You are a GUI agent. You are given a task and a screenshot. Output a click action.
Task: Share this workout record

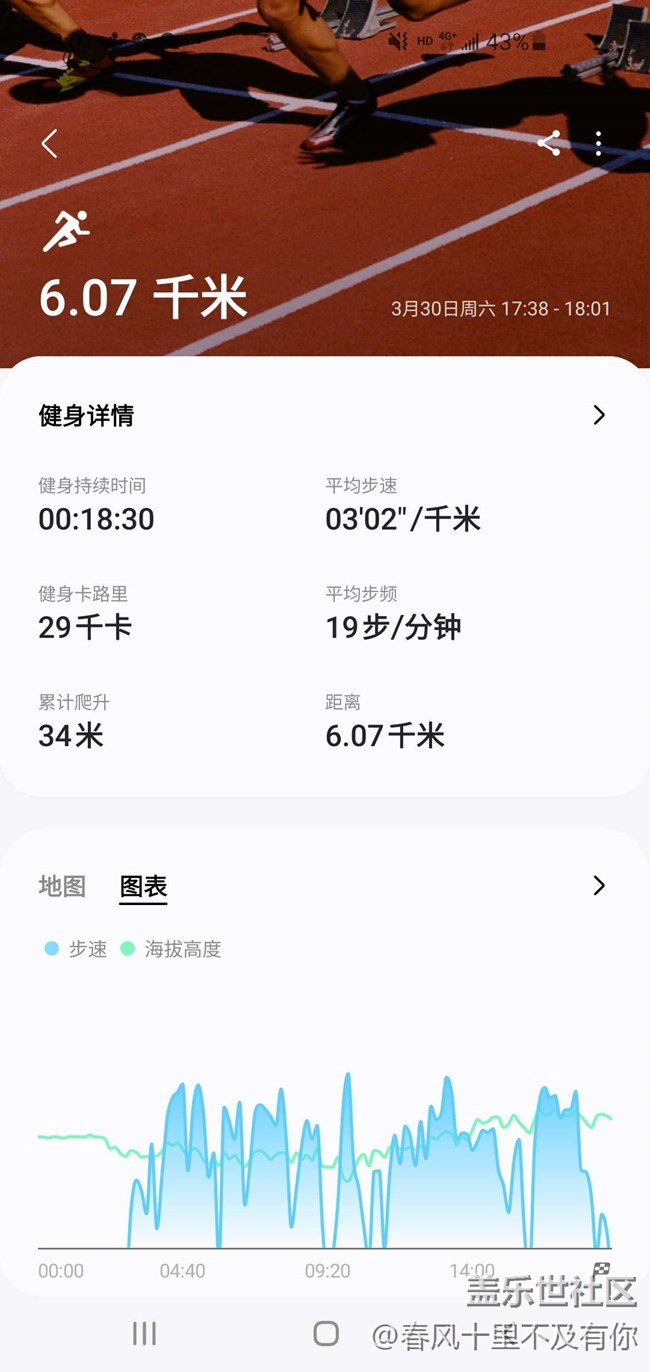[548, 143]
